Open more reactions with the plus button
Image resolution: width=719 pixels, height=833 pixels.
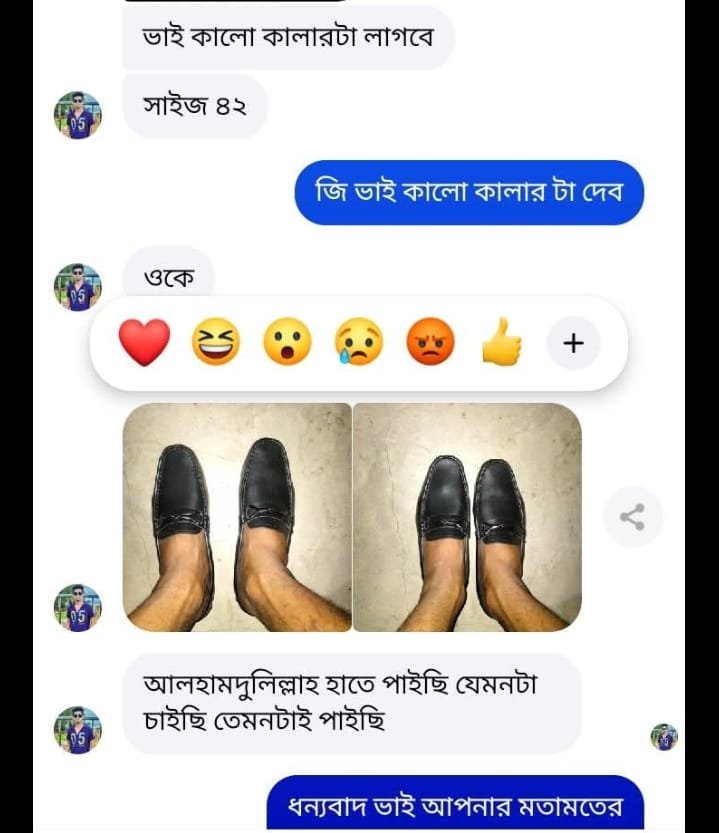tap(573, 344)
